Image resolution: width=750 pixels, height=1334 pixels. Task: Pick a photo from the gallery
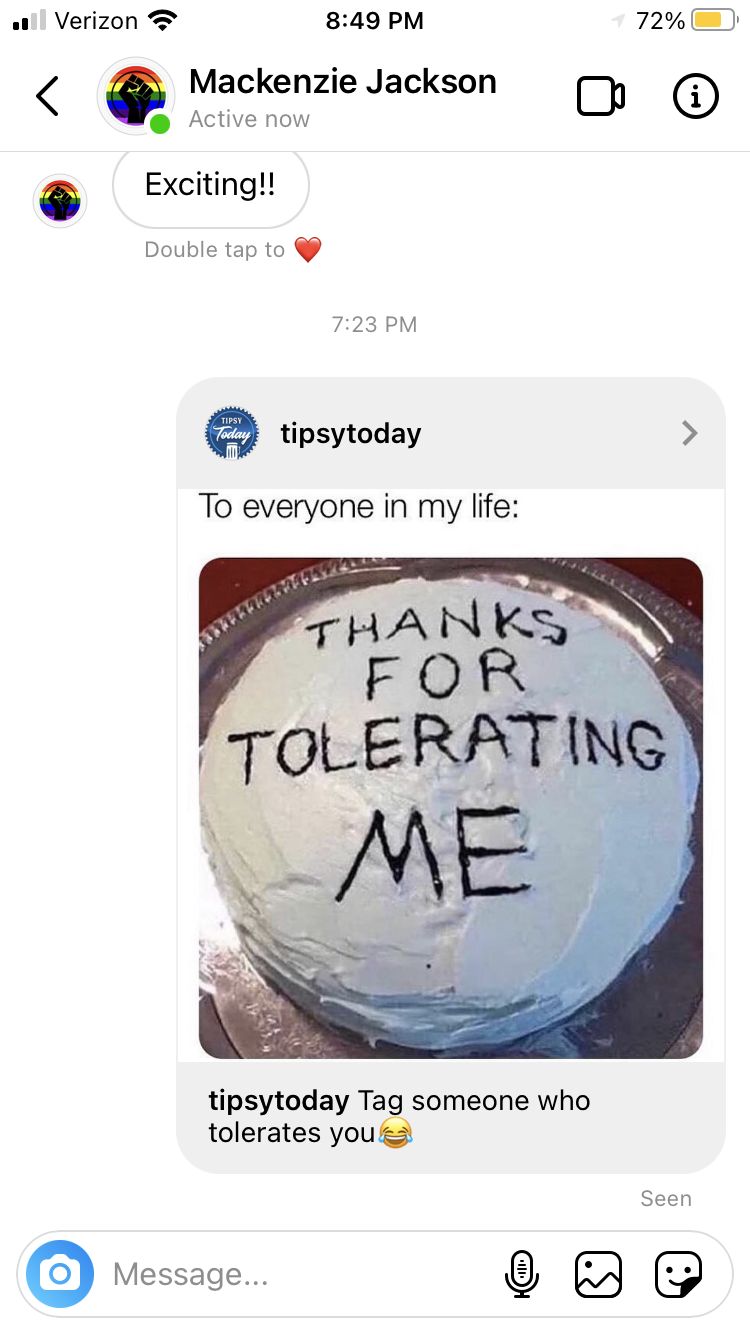click(x=599, y=1274)
